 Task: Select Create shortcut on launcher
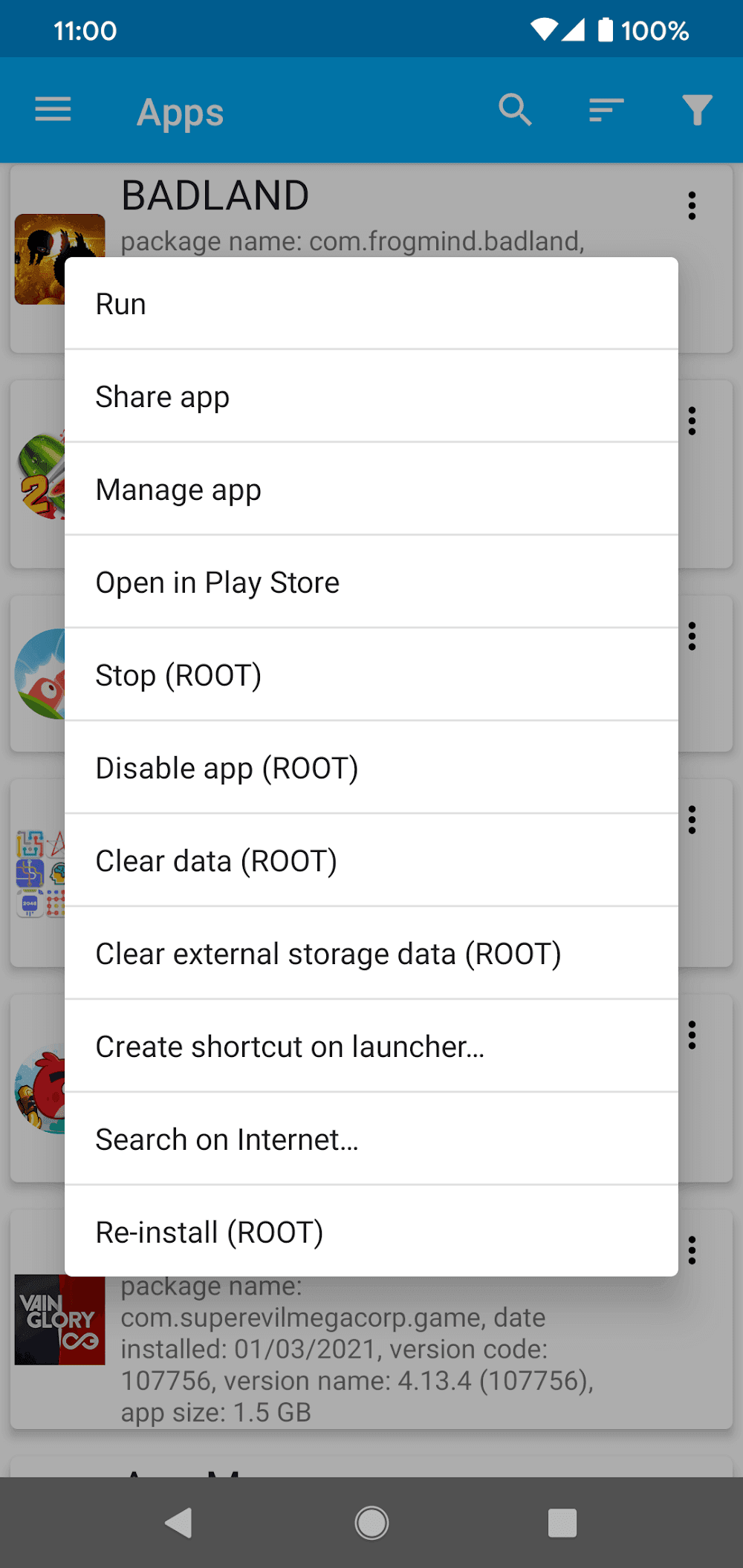click(371, 1046)
